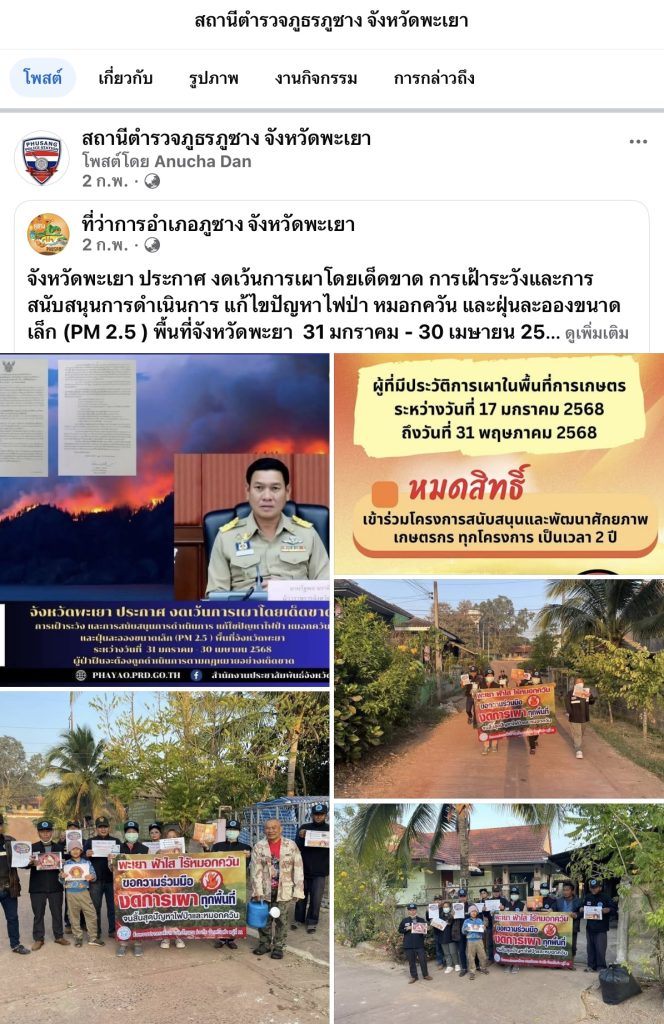Switch to the เกี่ยวกับ tab

click(x=125, y=78)
